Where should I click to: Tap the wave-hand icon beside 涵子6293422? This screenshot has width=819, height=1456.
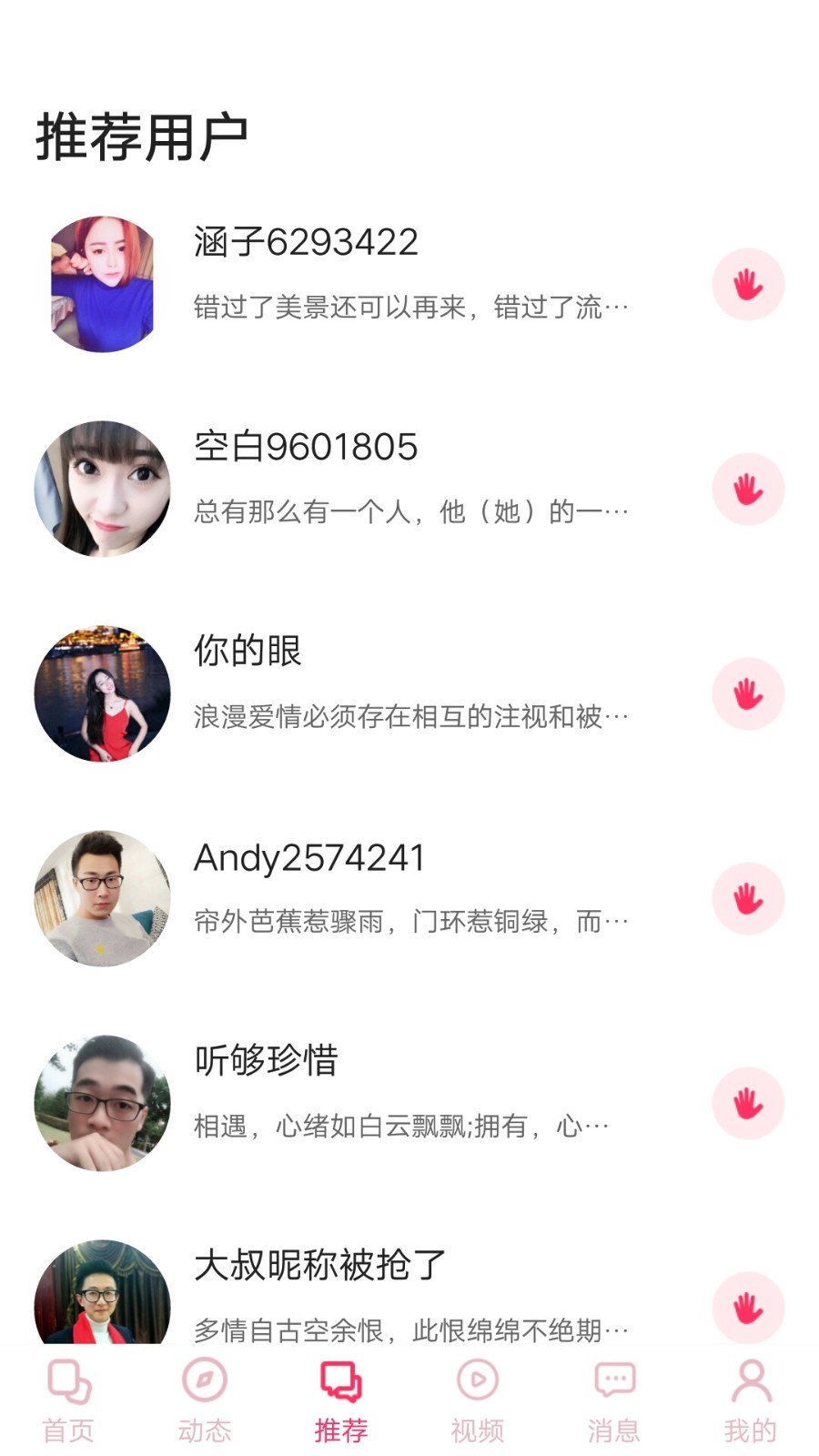(x=748, y=285)
